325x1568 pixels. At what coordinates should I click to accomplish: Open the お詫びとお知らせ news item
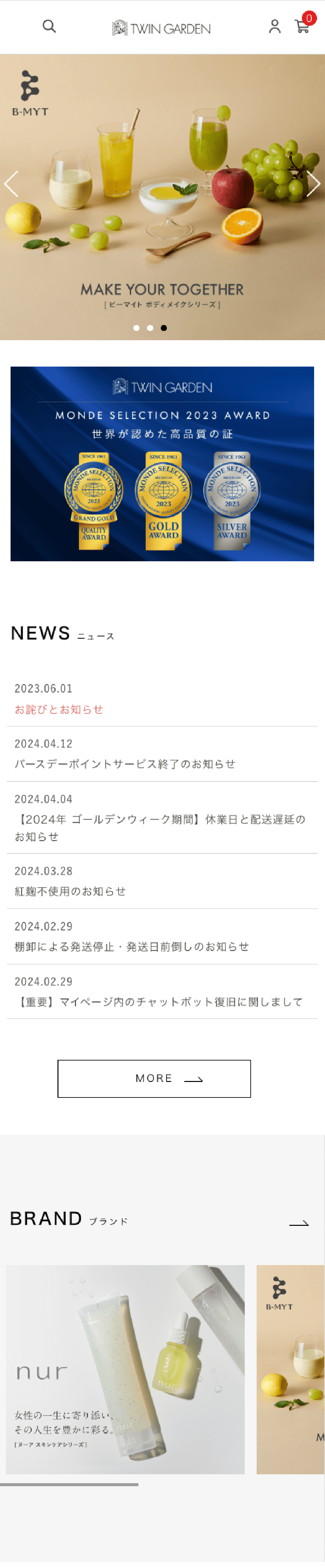point(59,709)
